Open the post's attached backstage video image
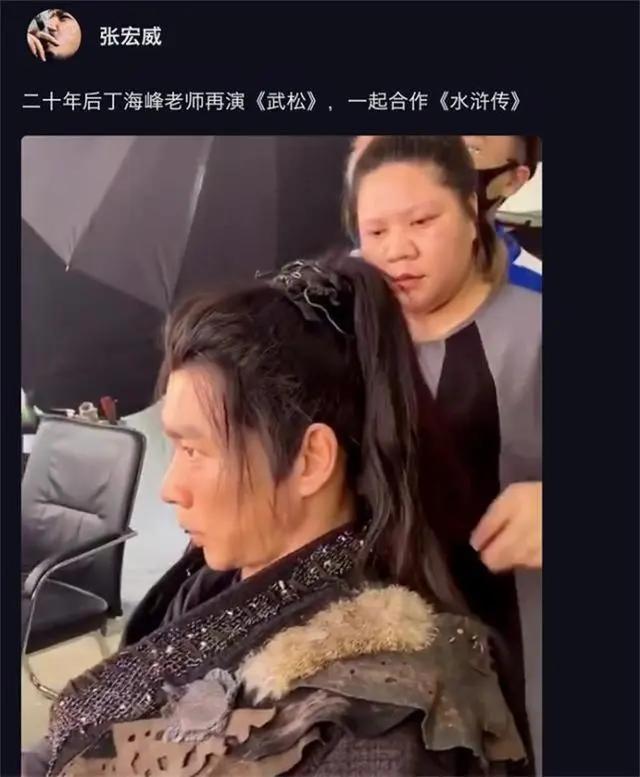The image size is (640, 777). [281, 456]
